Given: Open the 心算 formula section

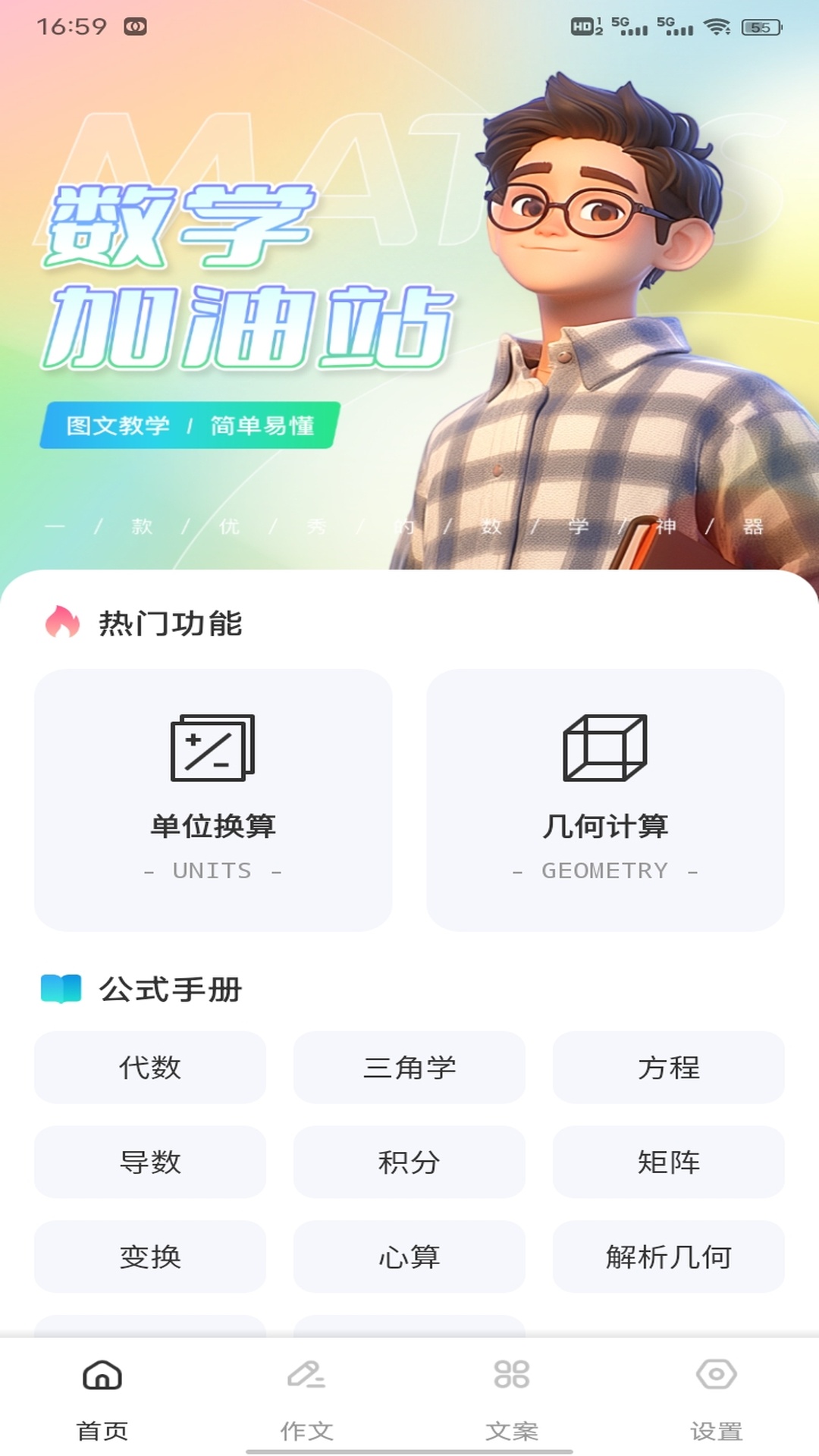Looking at the screenshot, I should (x=409, y=1257).
